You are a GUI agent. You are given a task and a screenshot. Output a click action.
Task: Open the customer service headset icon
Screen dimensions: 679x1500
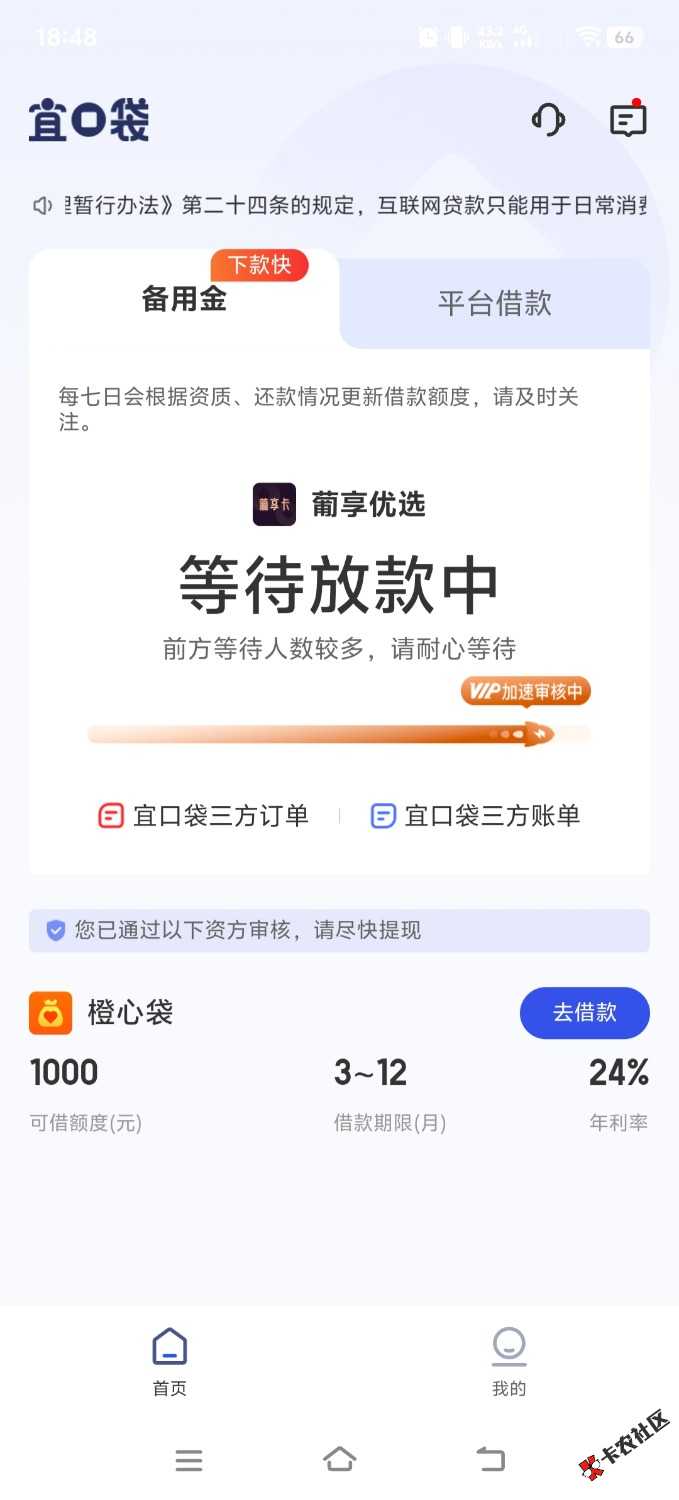click(x=548, y=120)
